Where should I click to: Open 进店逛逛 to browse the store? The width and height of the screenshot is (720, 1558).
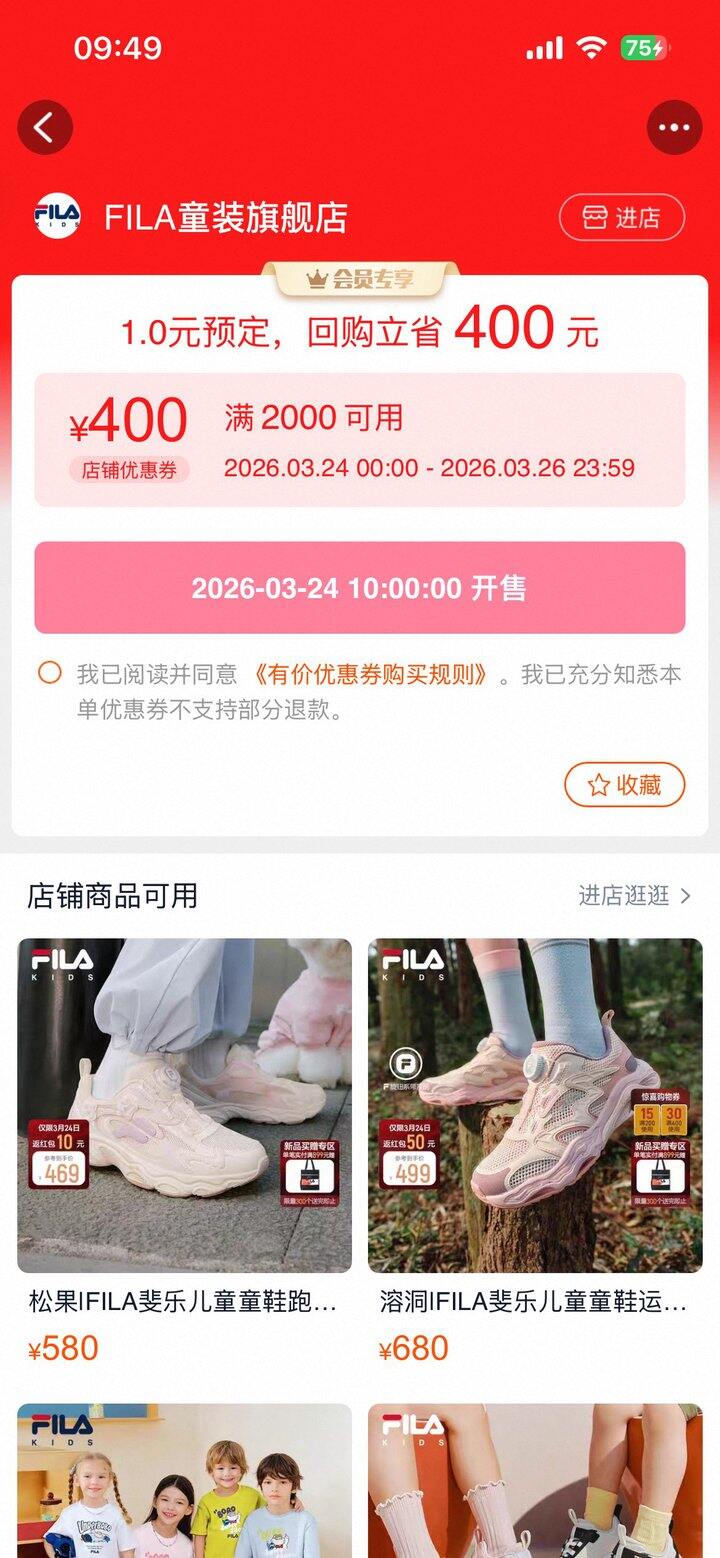coord(635,895)
